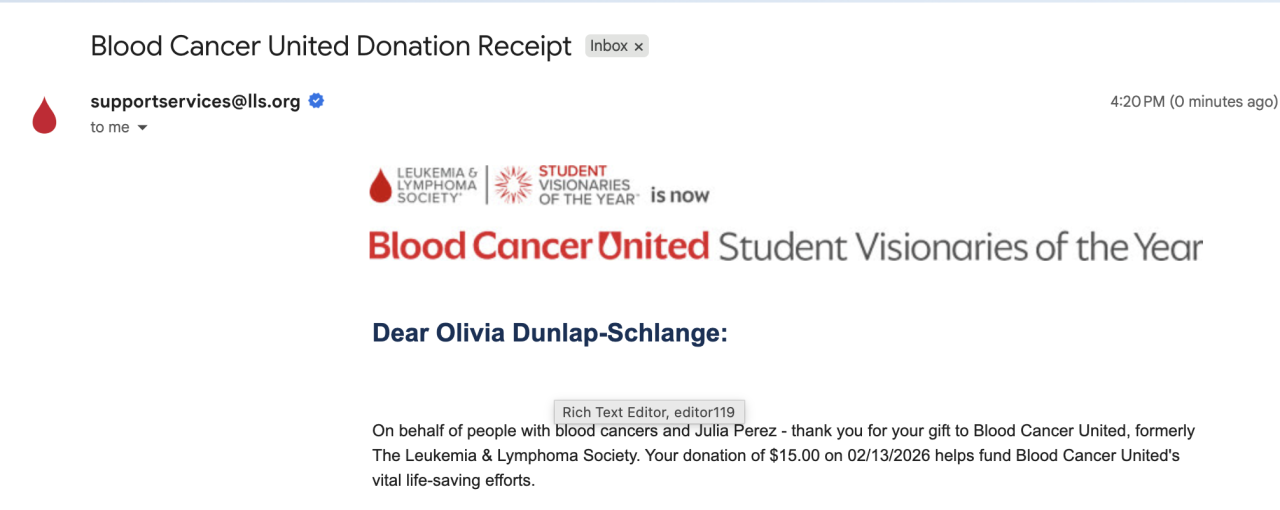Open sender supportservices@lls.org's contact details
The height and width of the screenshot is (510, 1280).
click(x=195, y=101)
